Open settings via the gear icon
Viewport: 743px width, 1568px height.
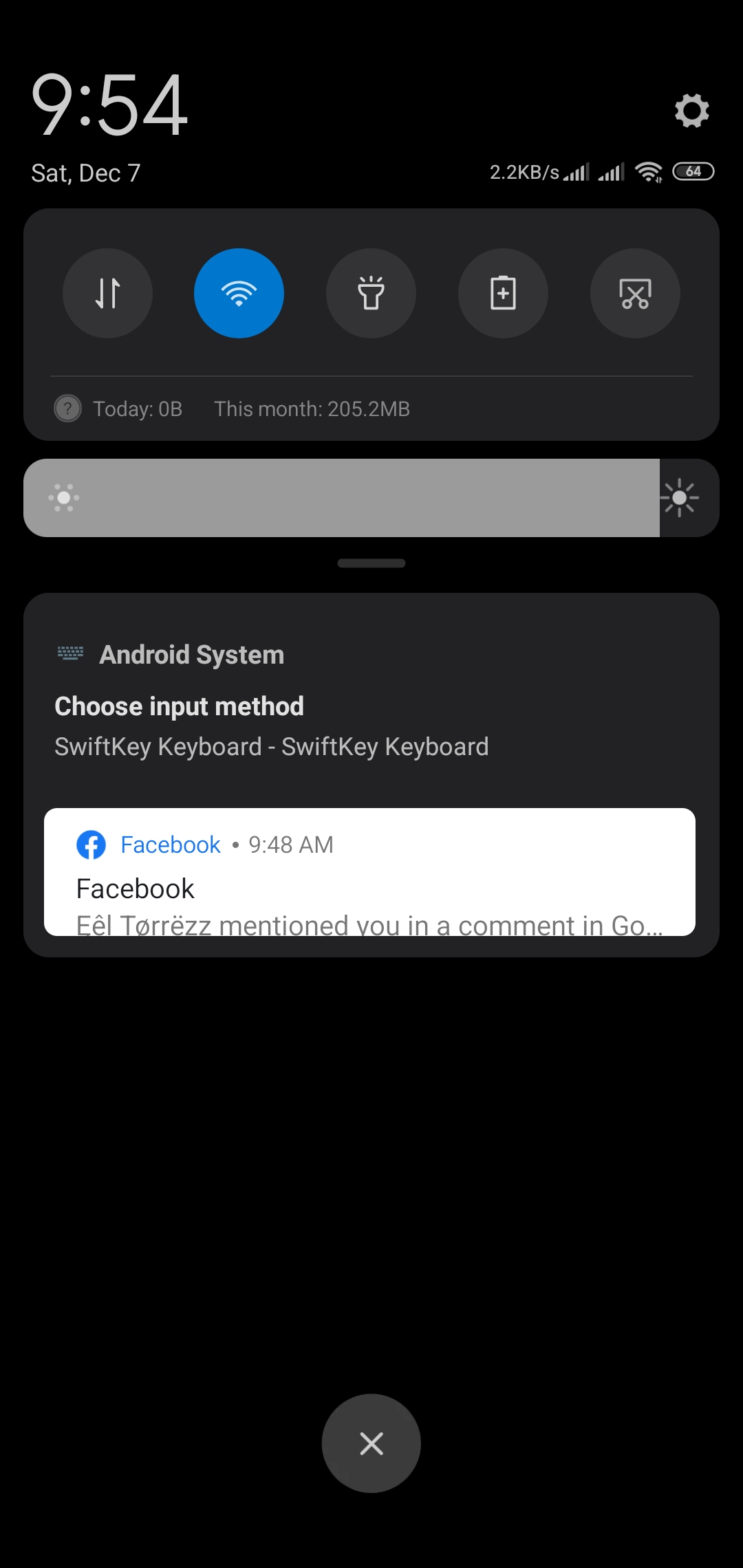tap(691, 111)
